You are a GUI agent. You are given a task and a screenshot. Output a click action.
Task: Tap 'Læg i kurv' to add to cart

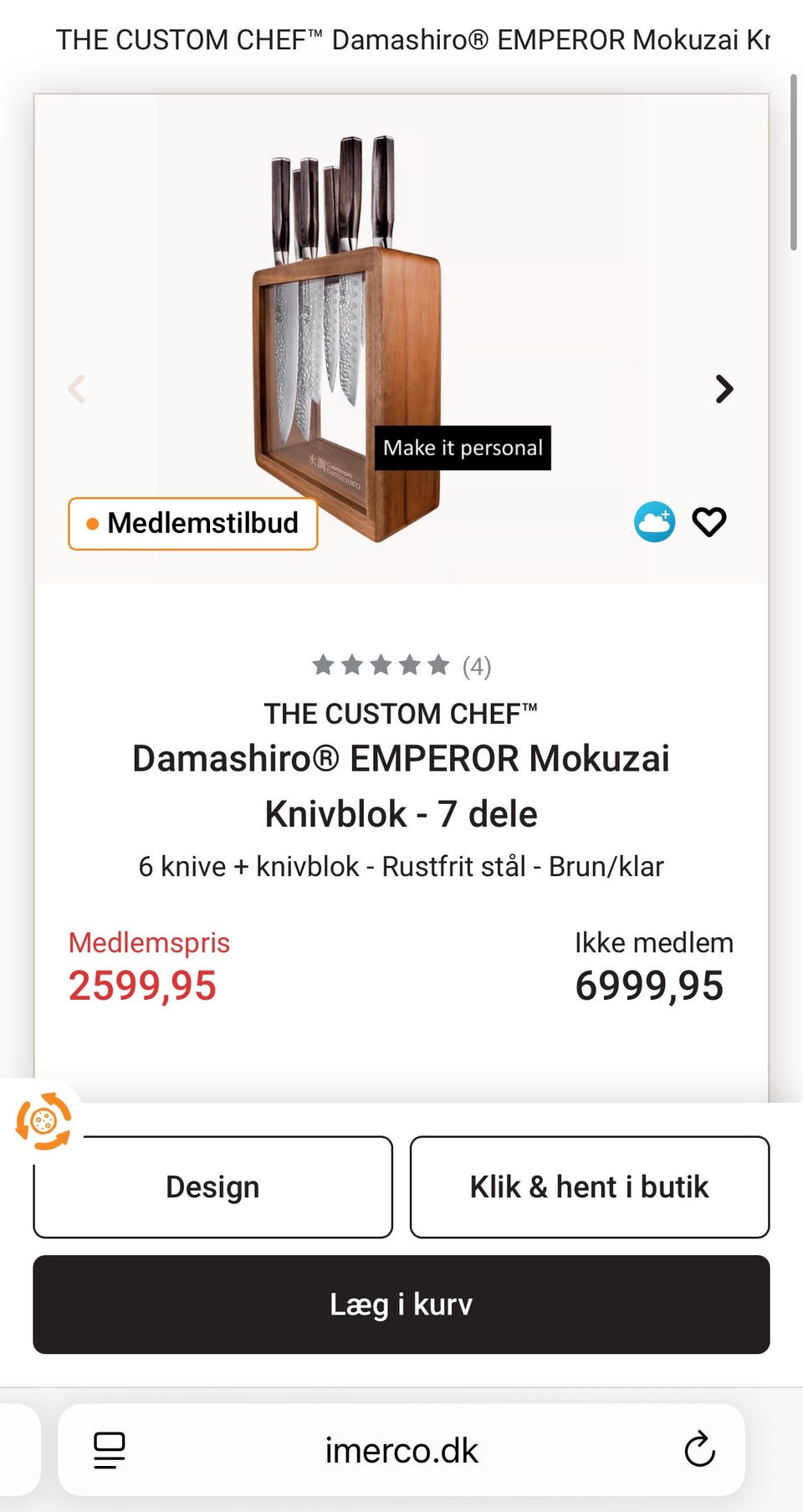(401, 1304)
